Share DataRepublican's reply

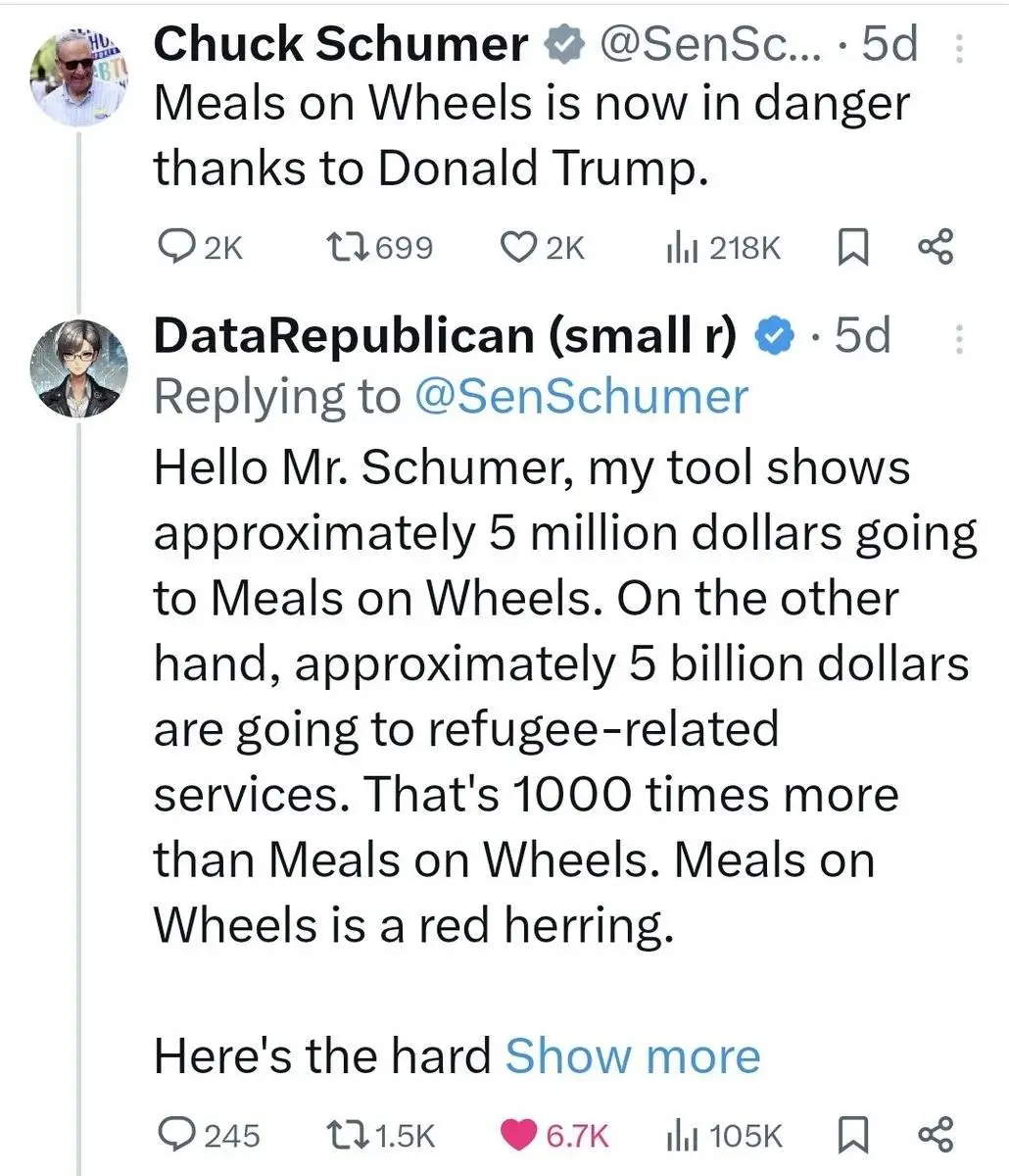934,1135
